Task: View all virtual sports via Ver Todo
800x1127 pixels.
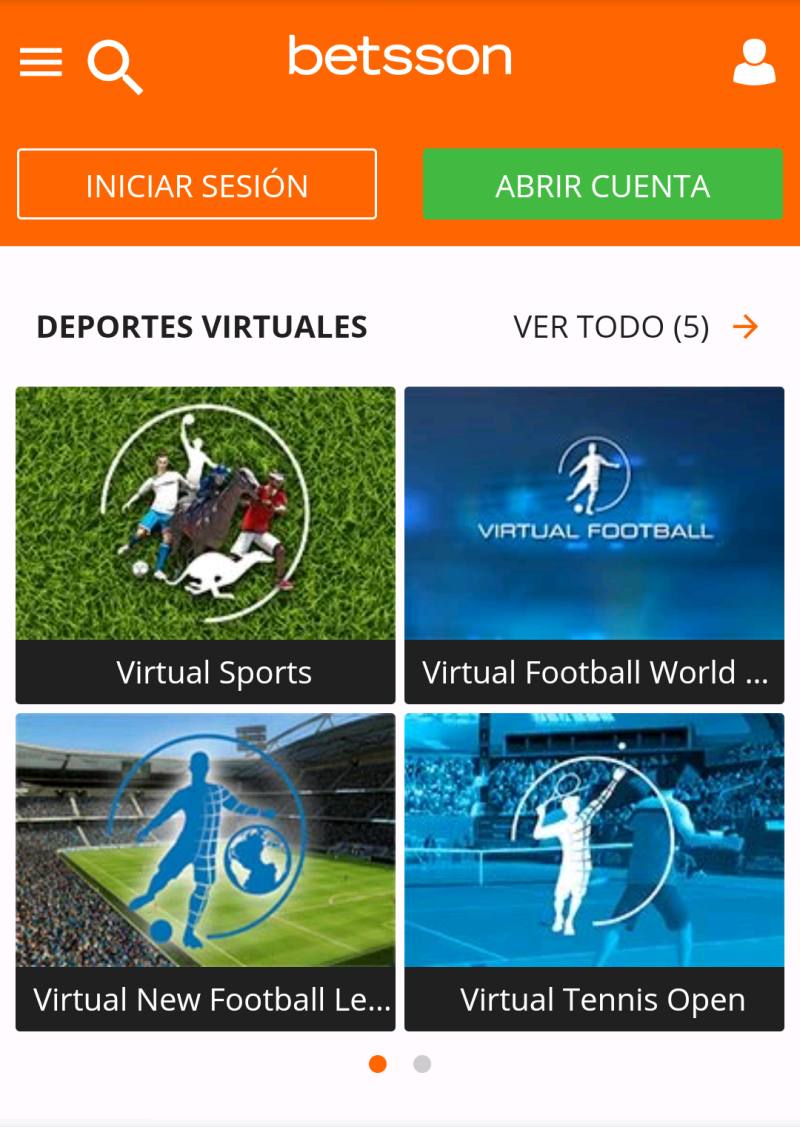Action: [x=635, y=327]
